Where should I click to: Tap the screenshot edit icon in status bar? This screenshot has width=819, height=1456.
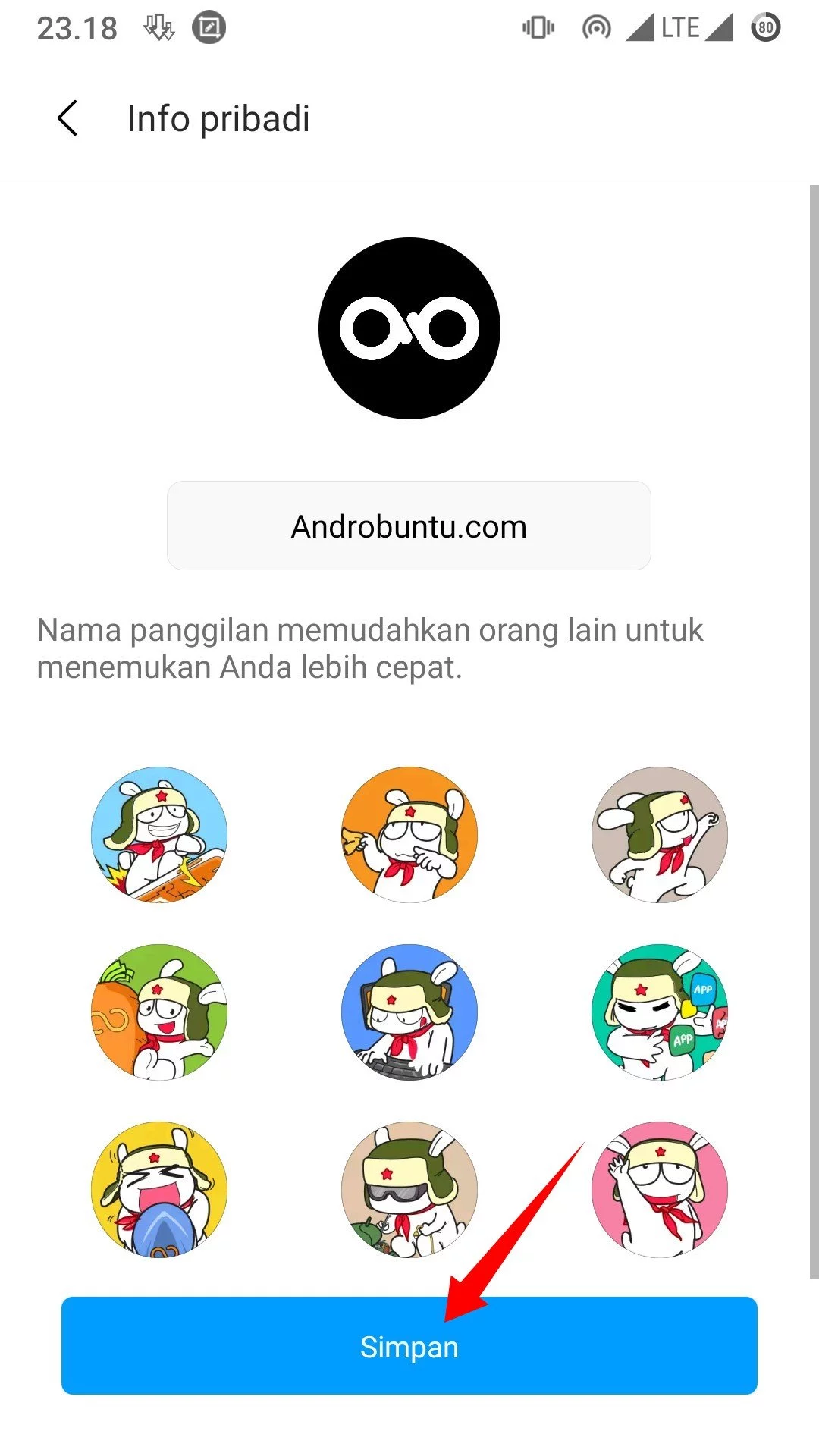pos(210,27)
